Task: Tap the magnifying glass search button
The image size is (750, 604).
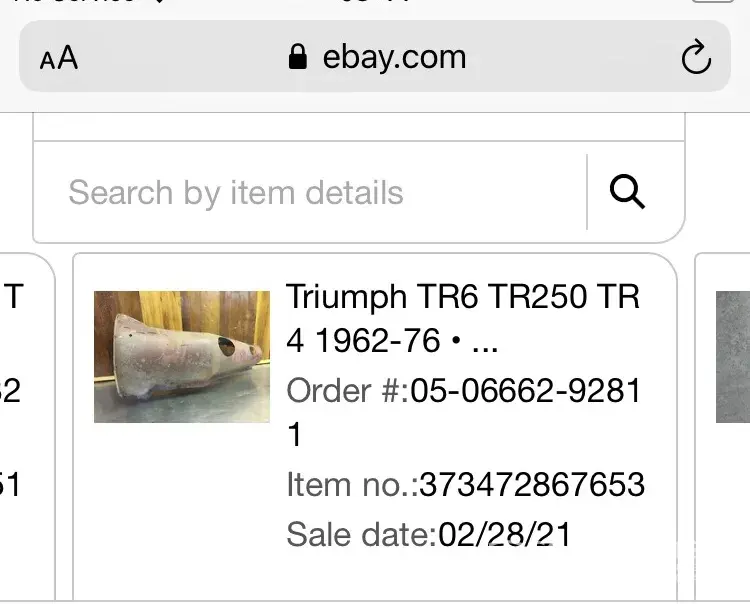Action: 627,191
